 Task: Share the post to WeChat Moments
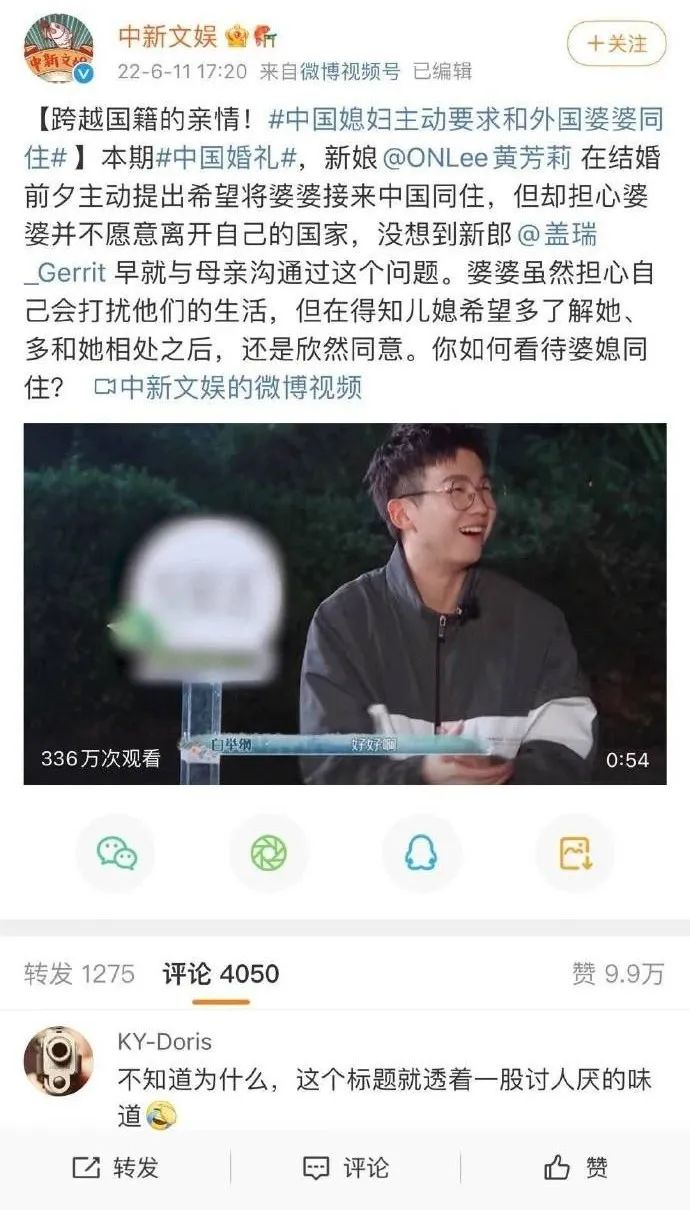tap(269, 853)
